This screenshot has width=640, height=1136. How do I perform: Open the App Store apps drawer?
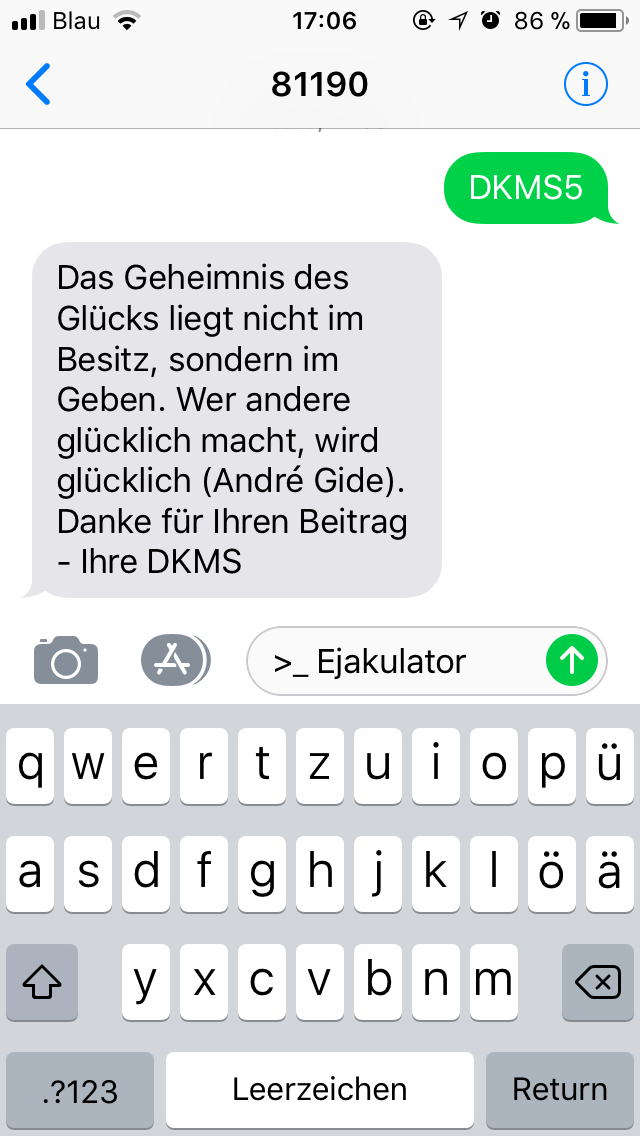174,660
